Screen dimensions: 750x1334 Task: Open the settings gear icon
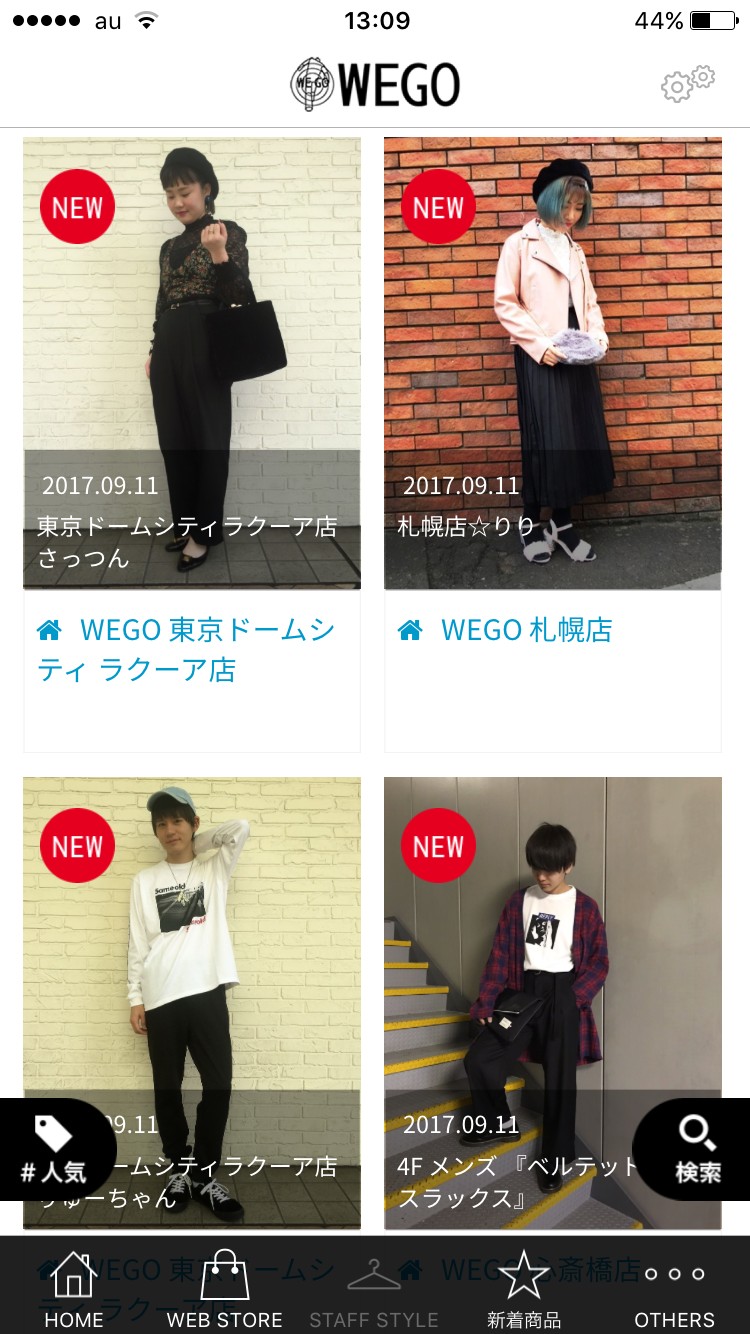click(687, 84)
